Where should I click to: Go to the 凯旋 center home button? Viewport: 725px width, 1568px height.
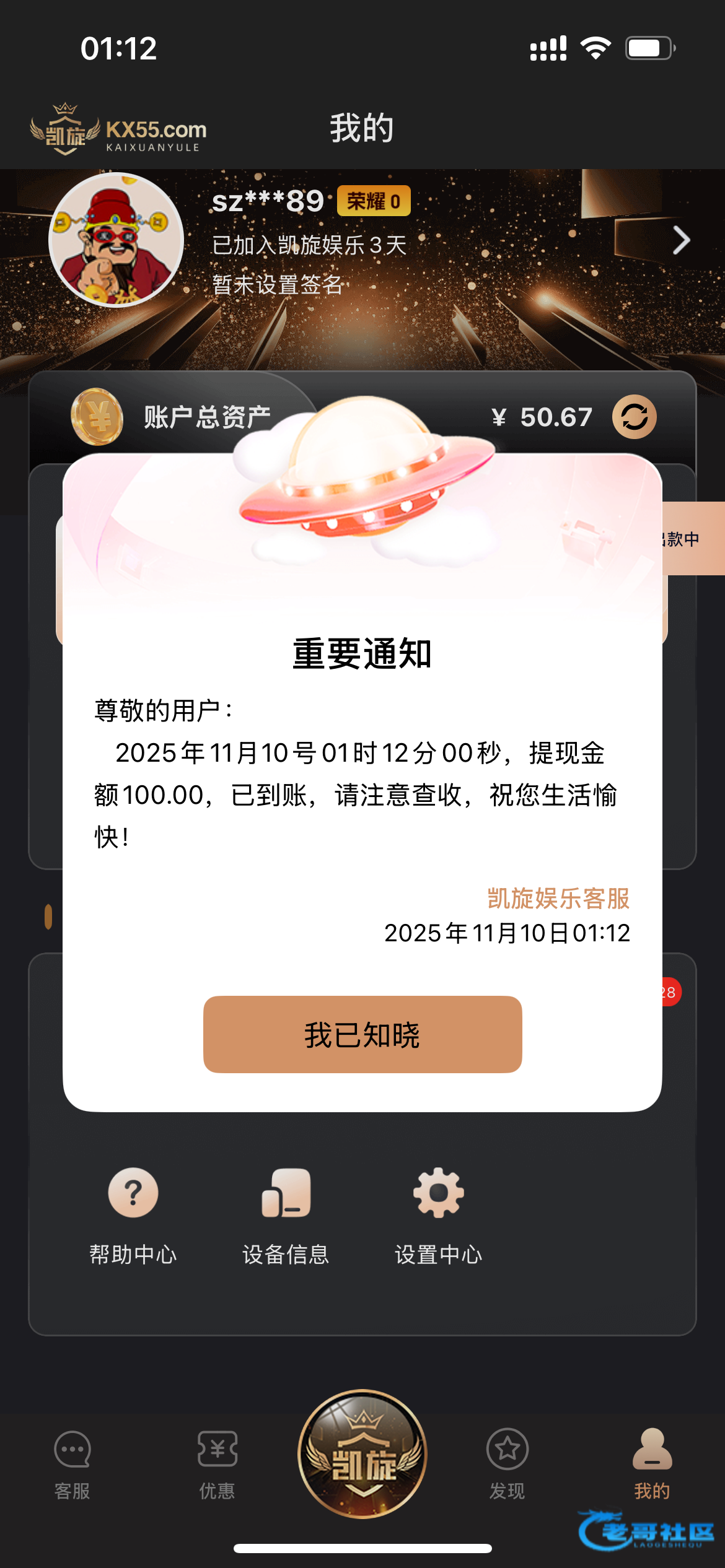coord(362,1454)
